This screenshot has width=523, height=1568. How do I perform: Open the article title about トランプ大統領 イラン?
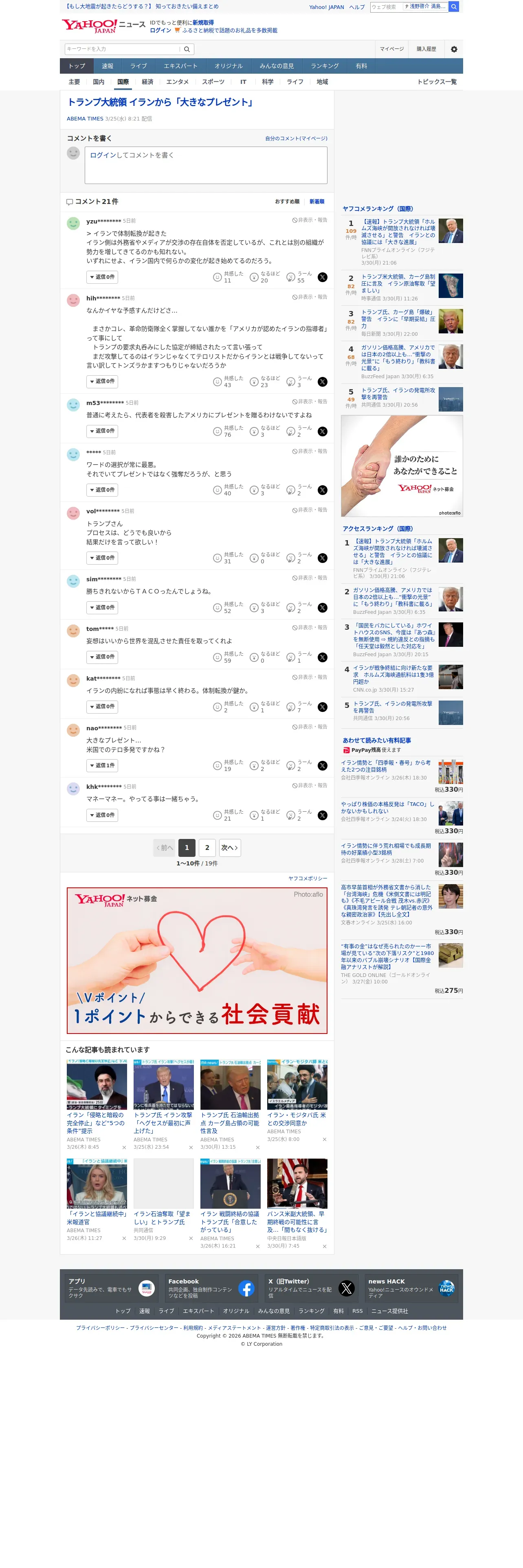point(161,102)
